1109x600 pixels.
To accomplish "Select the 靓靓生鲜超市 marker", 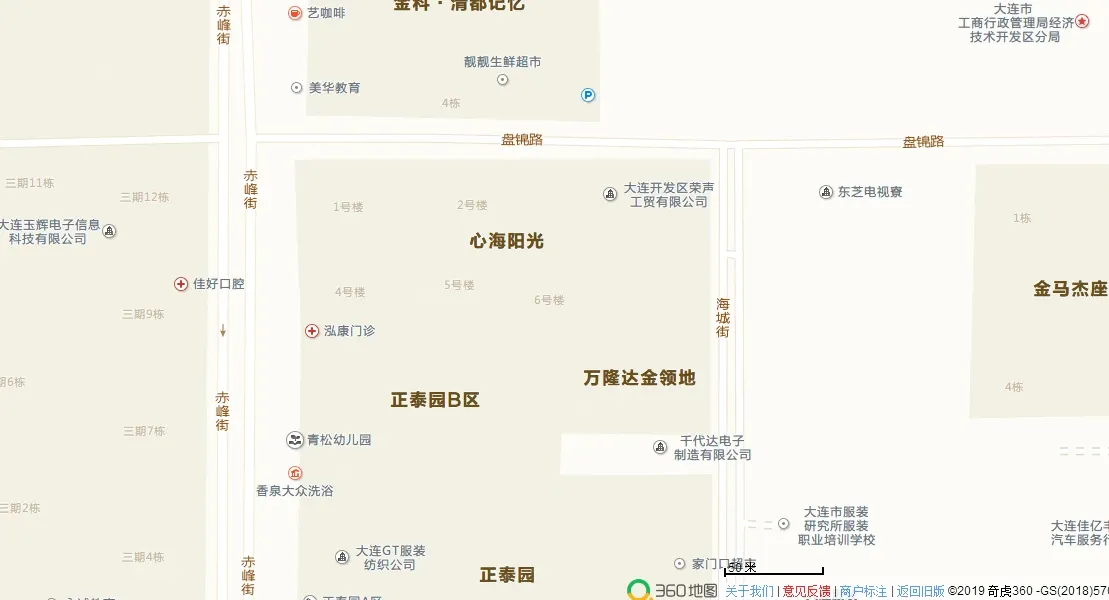I will 503,80.
